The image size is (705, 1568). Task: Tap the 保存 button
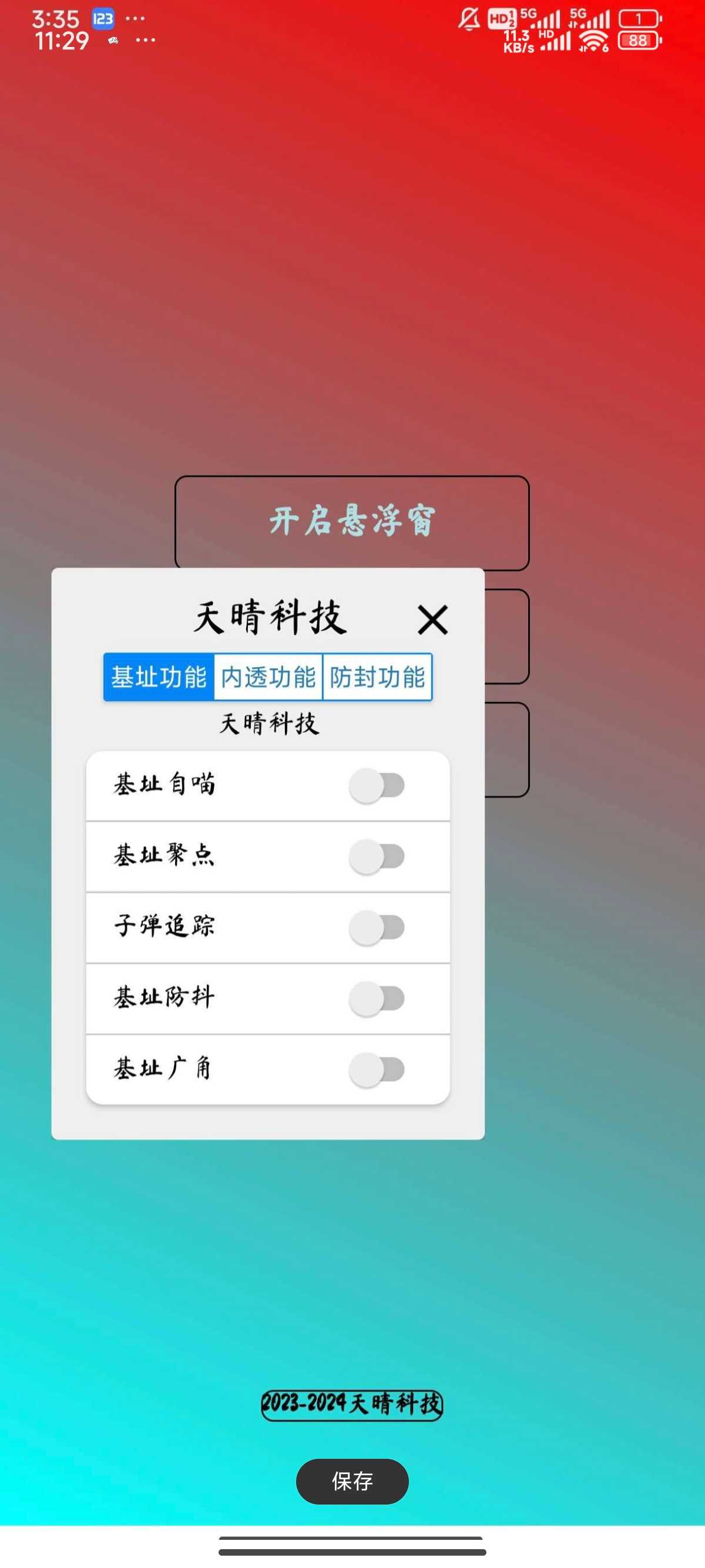pyautogui.click(x=352, y=1481)
